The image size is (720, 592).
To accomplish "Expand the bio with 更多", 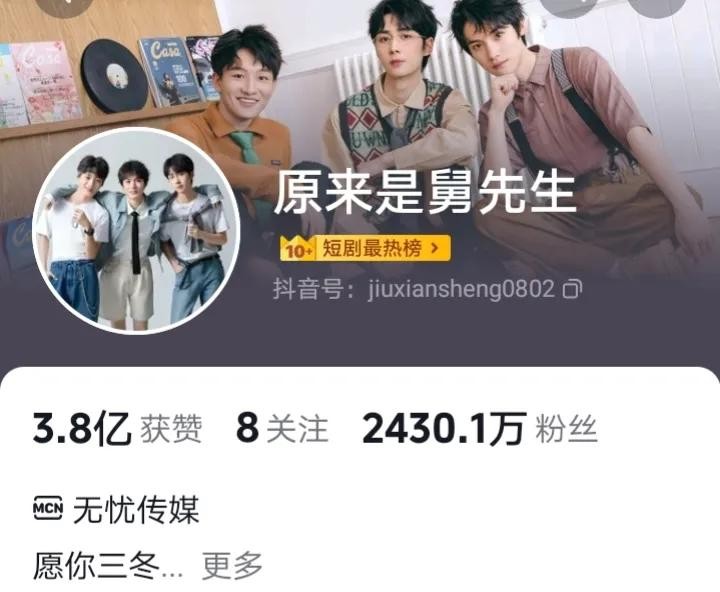I will tap(232, 566).
